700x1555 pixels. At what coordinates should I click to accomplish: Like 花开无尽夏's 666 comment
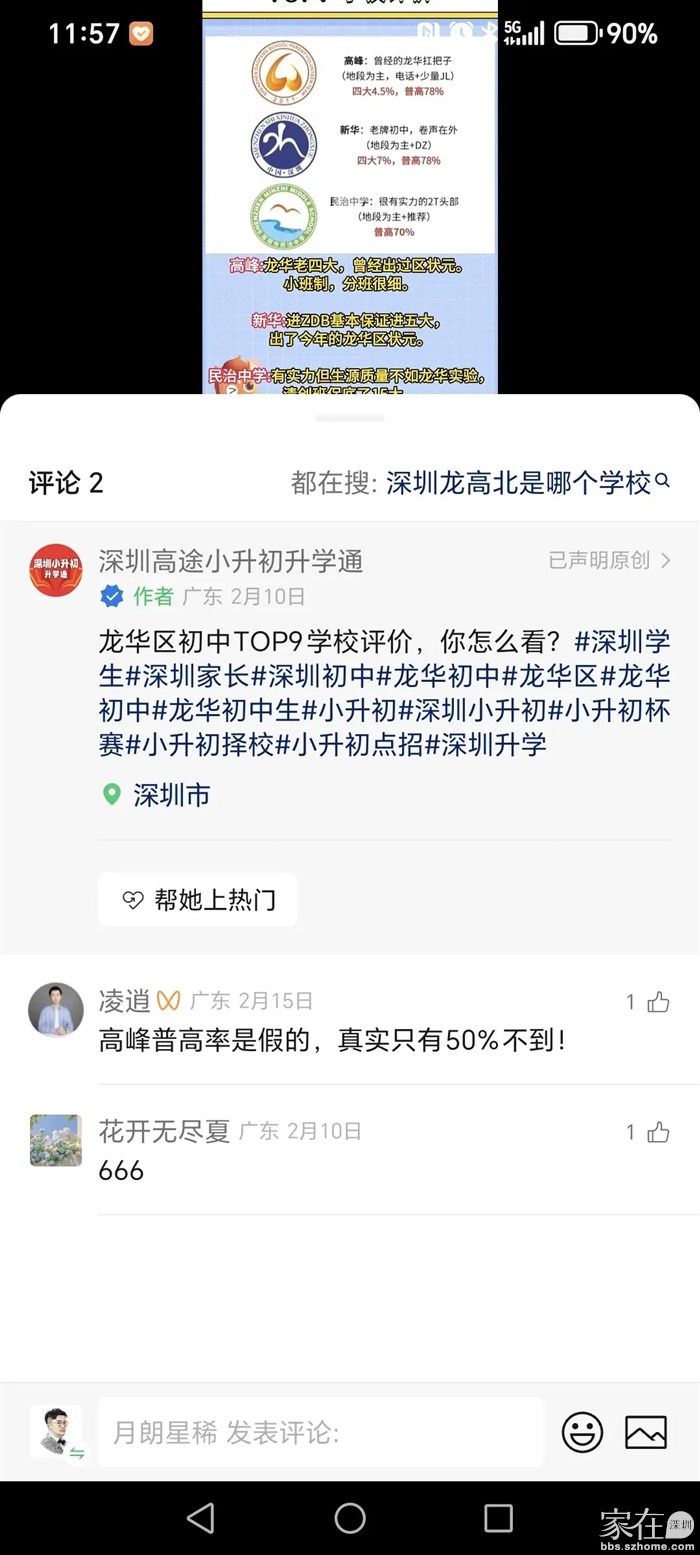(x=657, y=1132)
